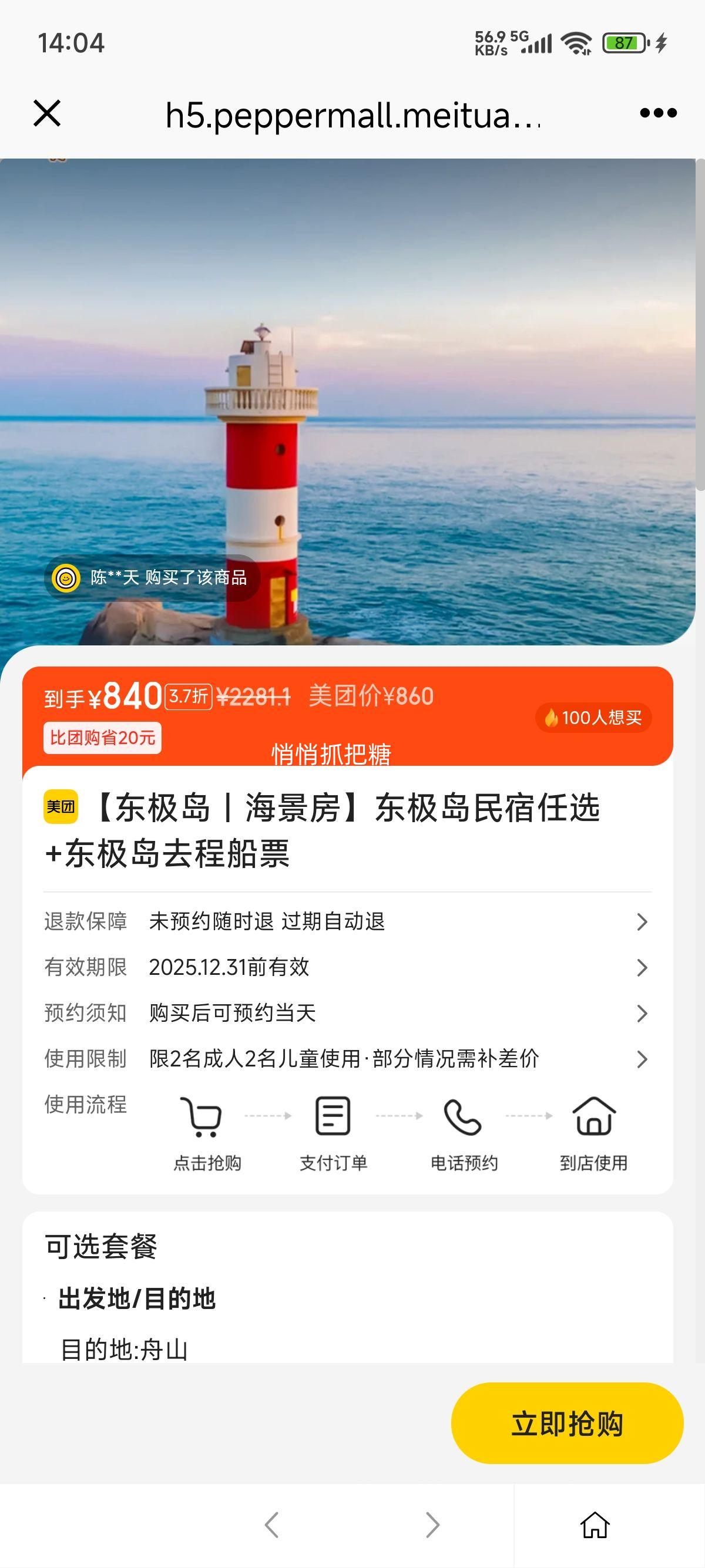This screenshot has height=1568, width=705.
Task: Go back with the browser back arrow
Action: (271, 1525)
